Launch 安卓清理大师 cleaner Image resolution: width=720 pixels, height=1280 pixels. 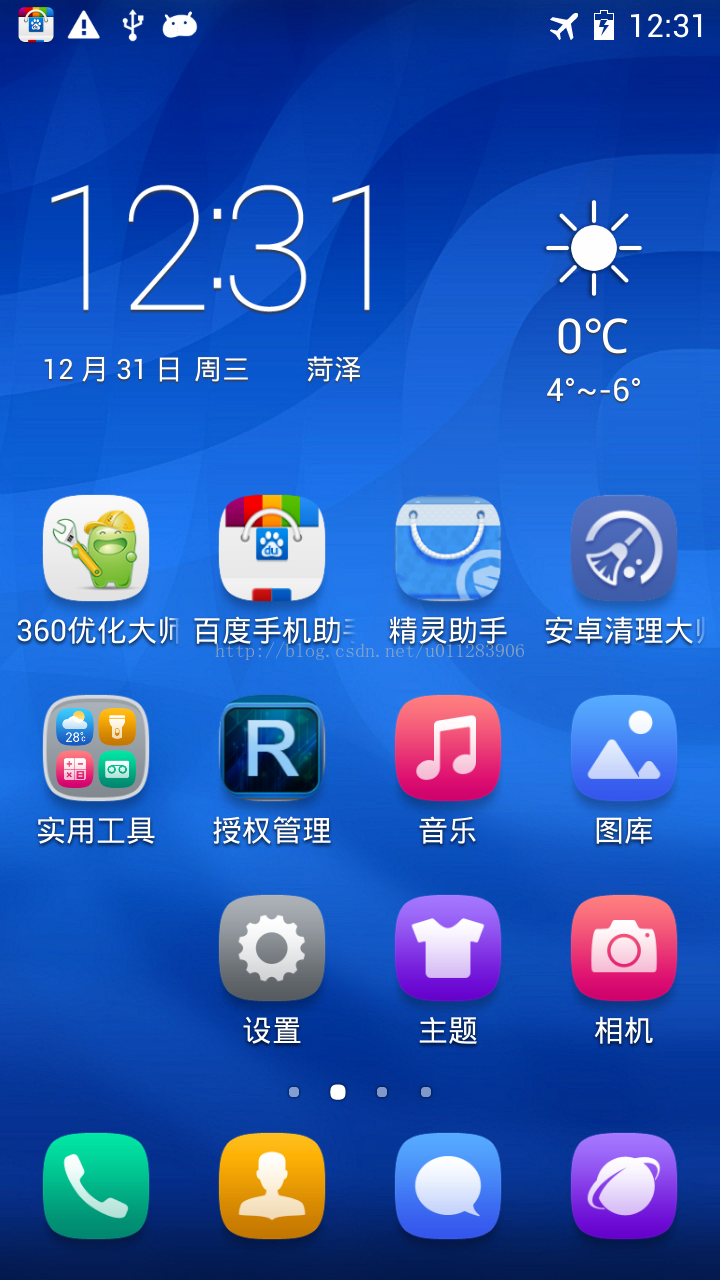pos(624,548)
